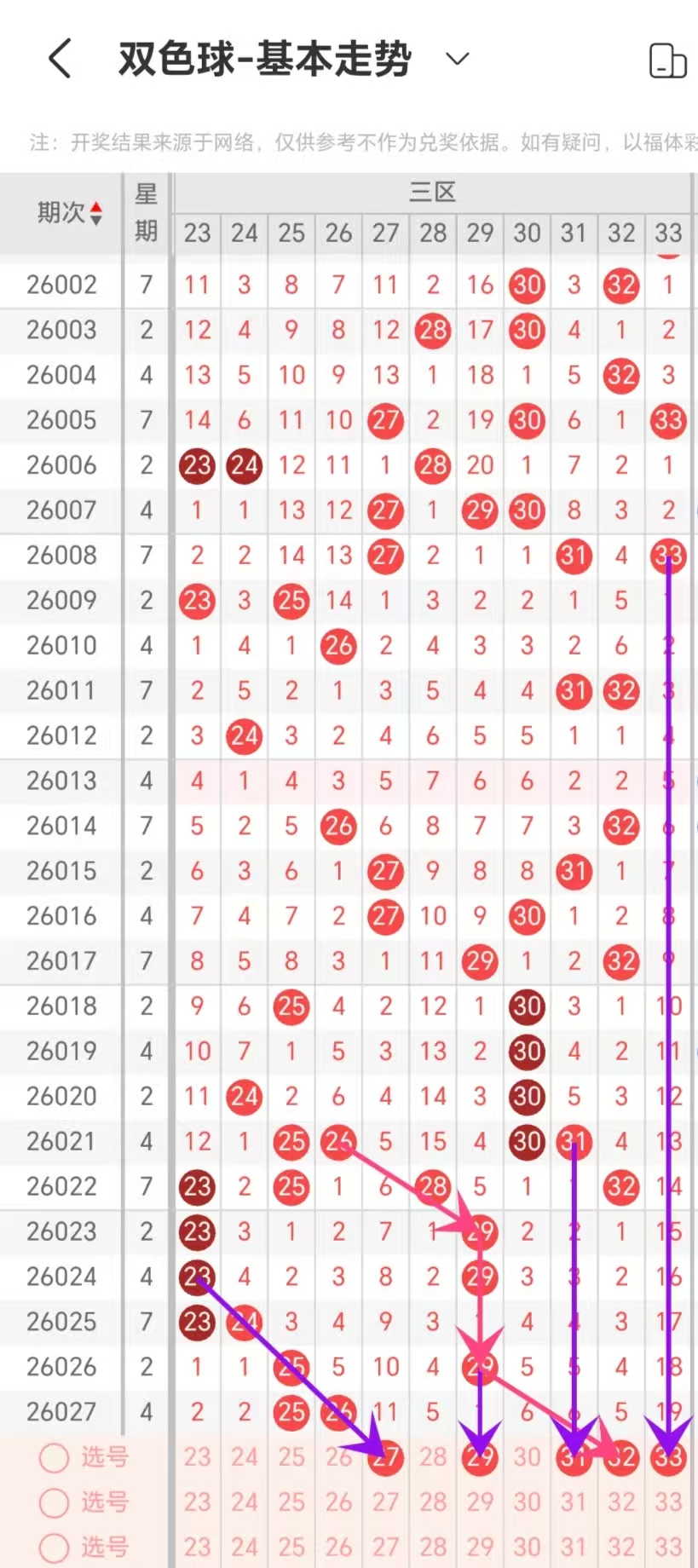The width and height of the screenshot is (698, 1568).
Task: Go back from the 双色球 trend chart
Action: point(60,59)
